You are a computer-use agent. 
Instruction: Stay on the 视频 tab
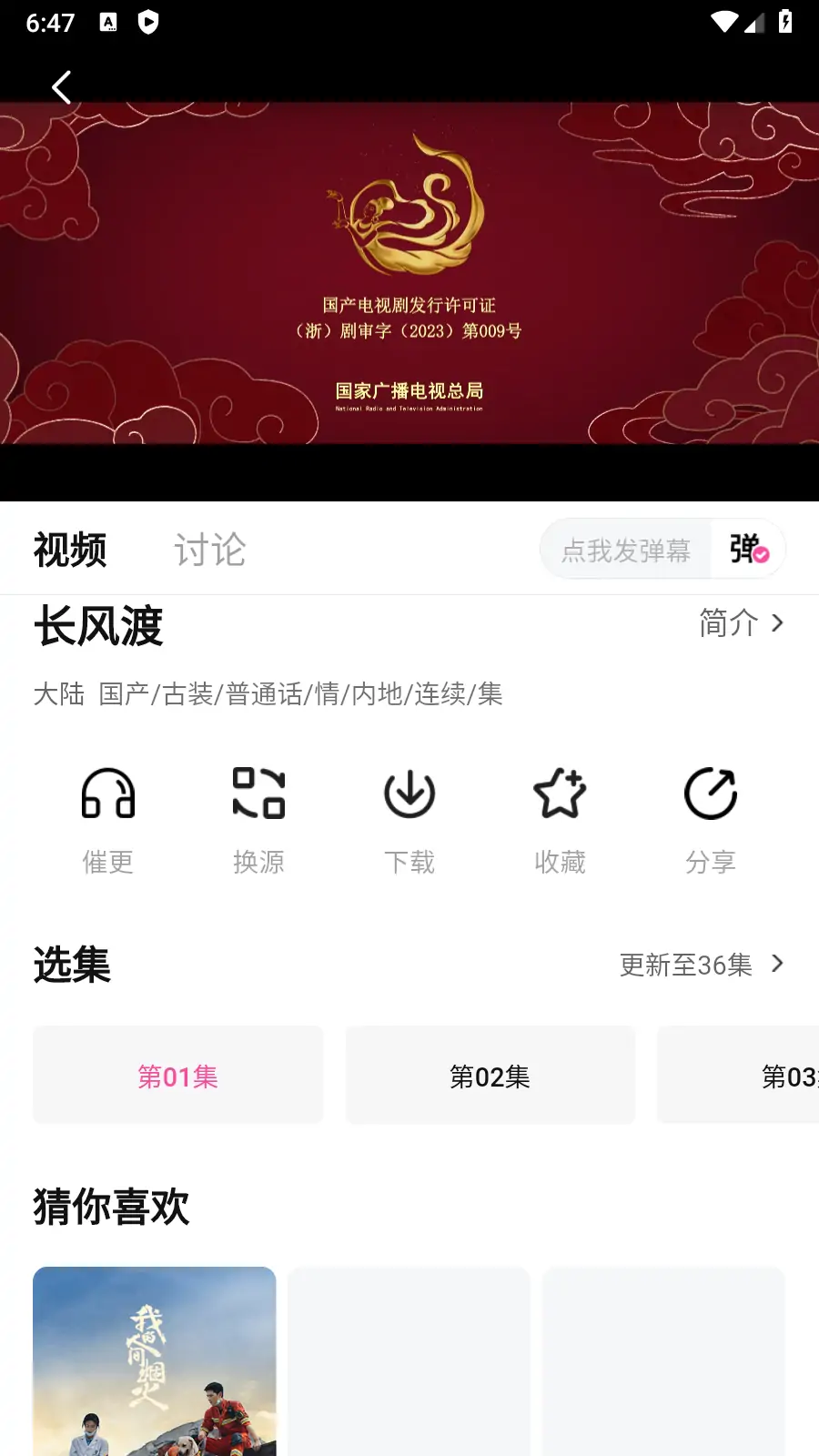pos(70,550)
